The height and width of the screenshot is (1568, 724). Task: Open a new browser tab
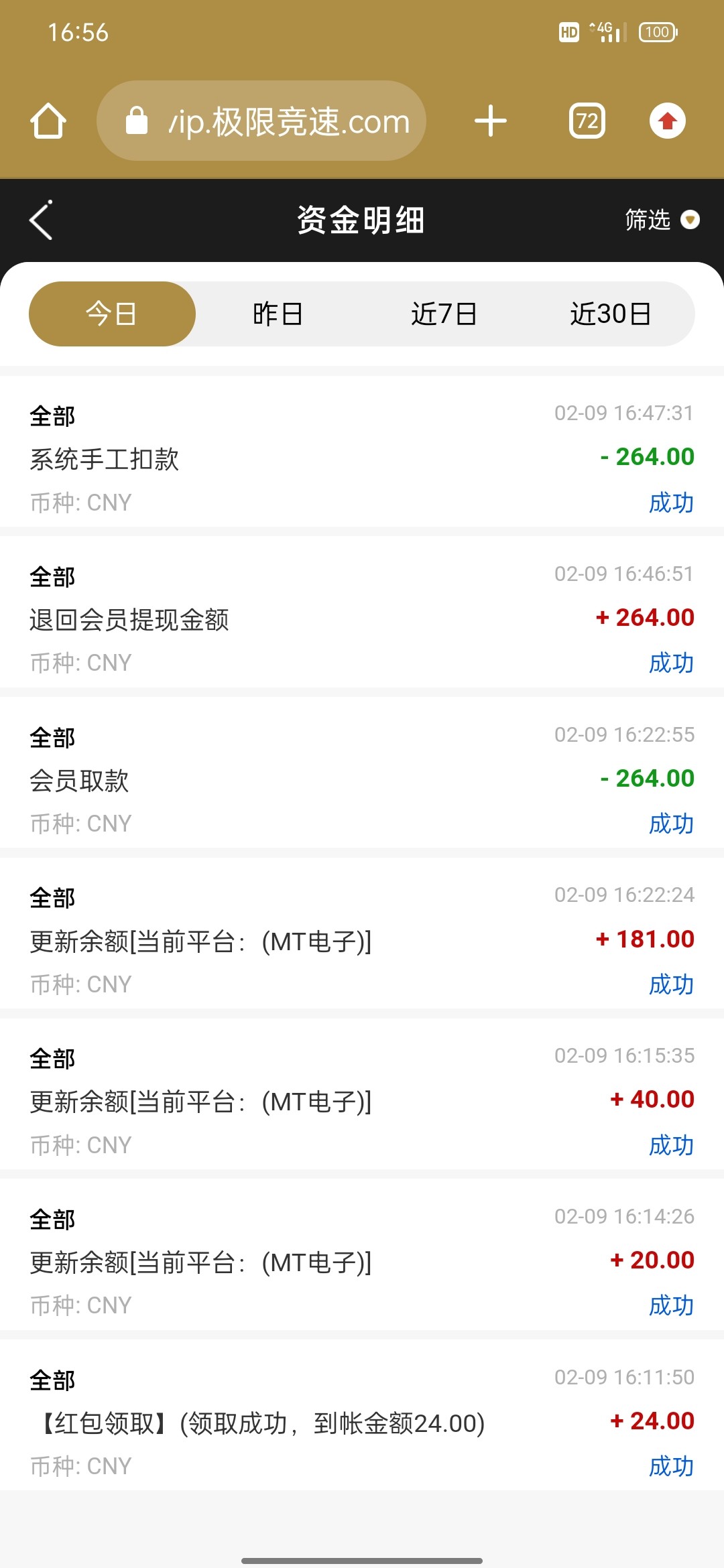coord(491,121)
